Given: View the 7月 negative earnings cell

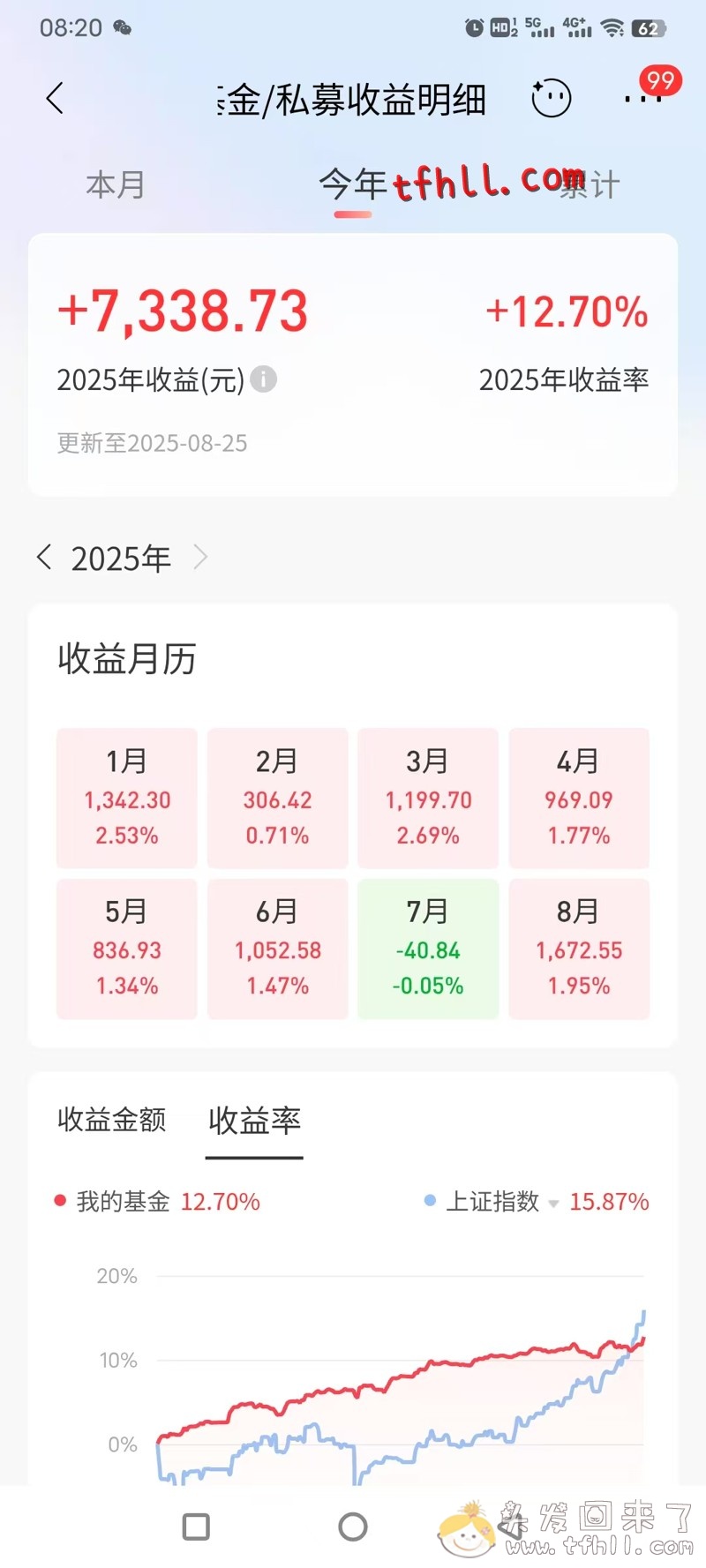Looking at the screenshot, I should [428, 949].
